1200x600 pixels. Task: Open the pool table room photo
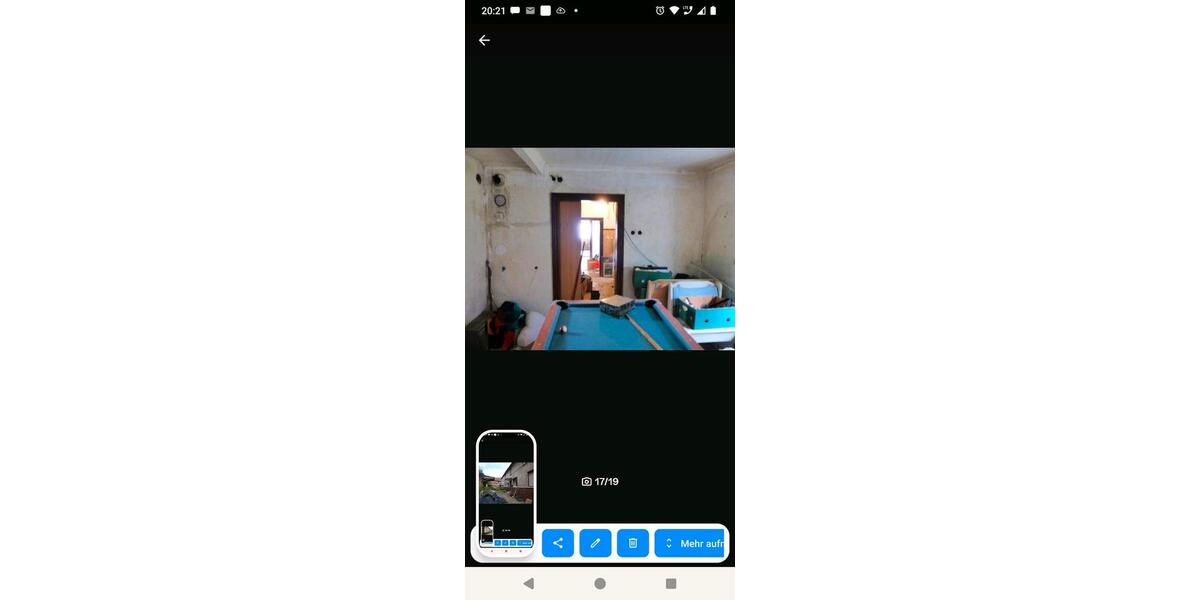pyautogui.click(x=600, y=249)
